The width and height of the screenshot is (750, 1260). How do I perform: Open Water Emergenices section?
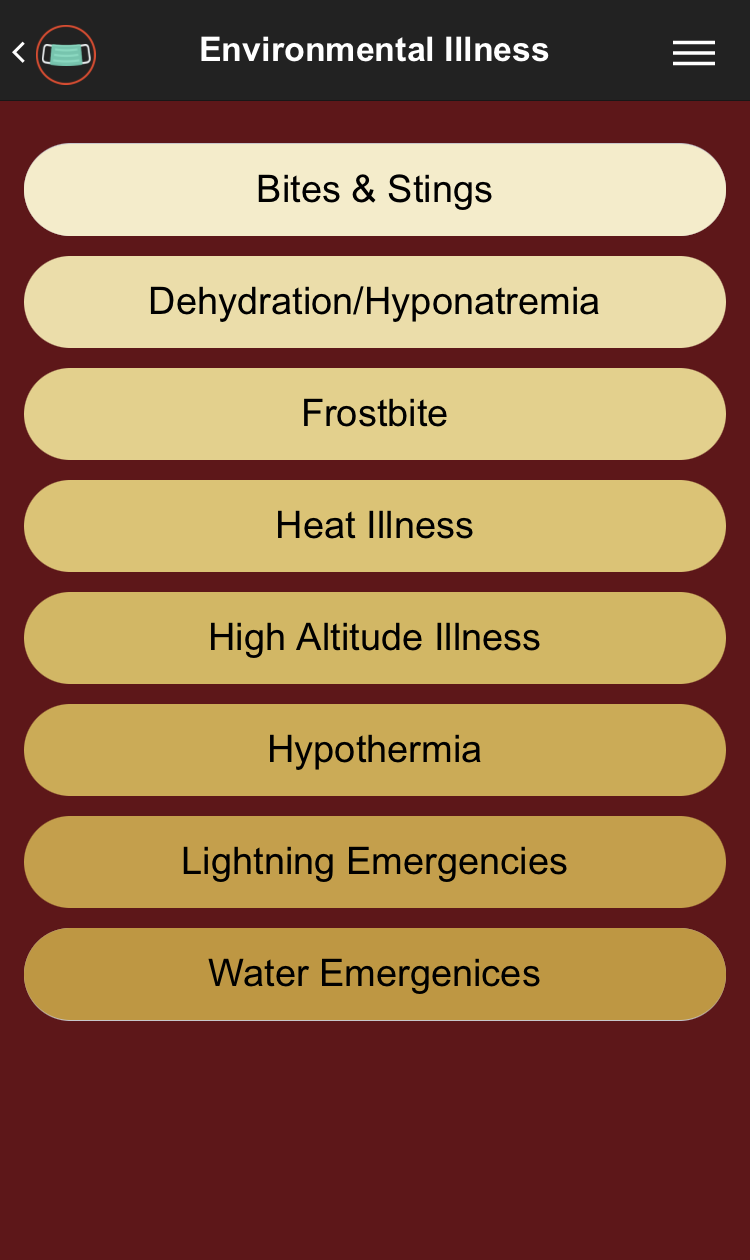375,974
